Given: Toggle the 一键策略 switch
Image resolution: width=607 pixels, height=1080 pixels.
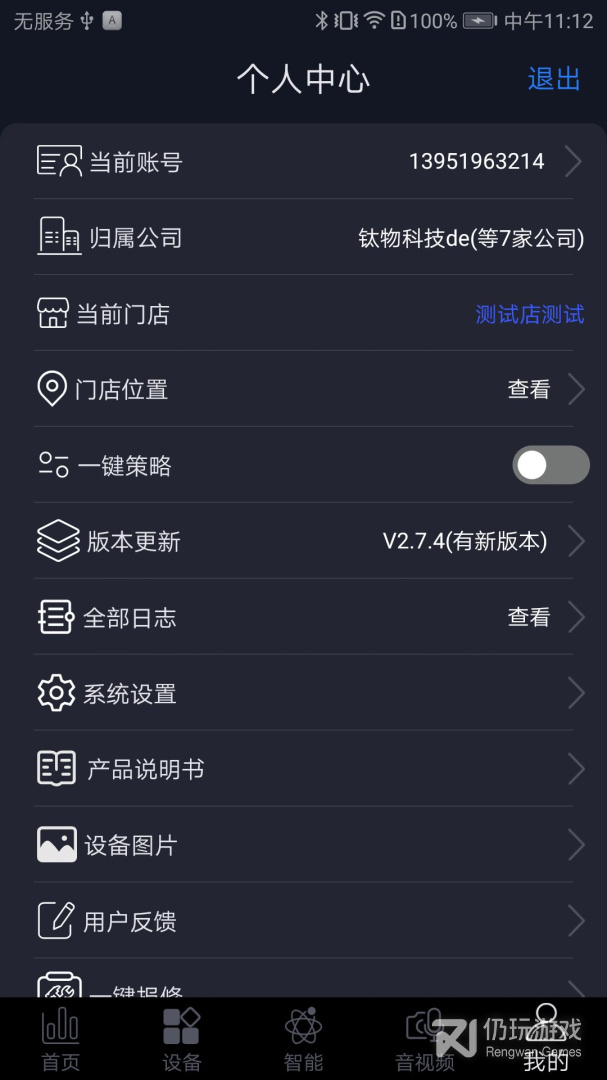Looking at the screenshot, I should pos(550,465).
